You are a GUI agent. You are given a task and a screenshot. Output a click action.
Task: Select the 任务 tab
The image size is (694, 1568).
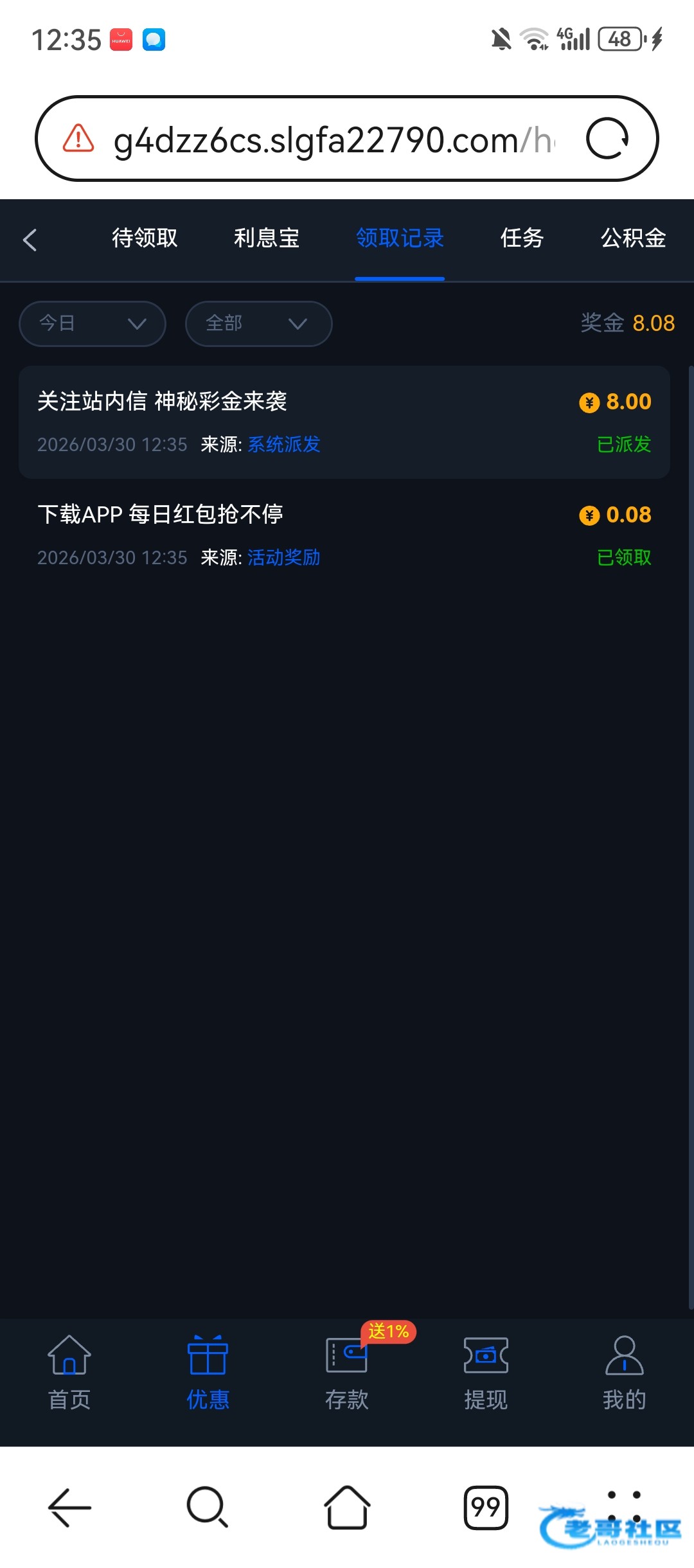tap(522, 238)
